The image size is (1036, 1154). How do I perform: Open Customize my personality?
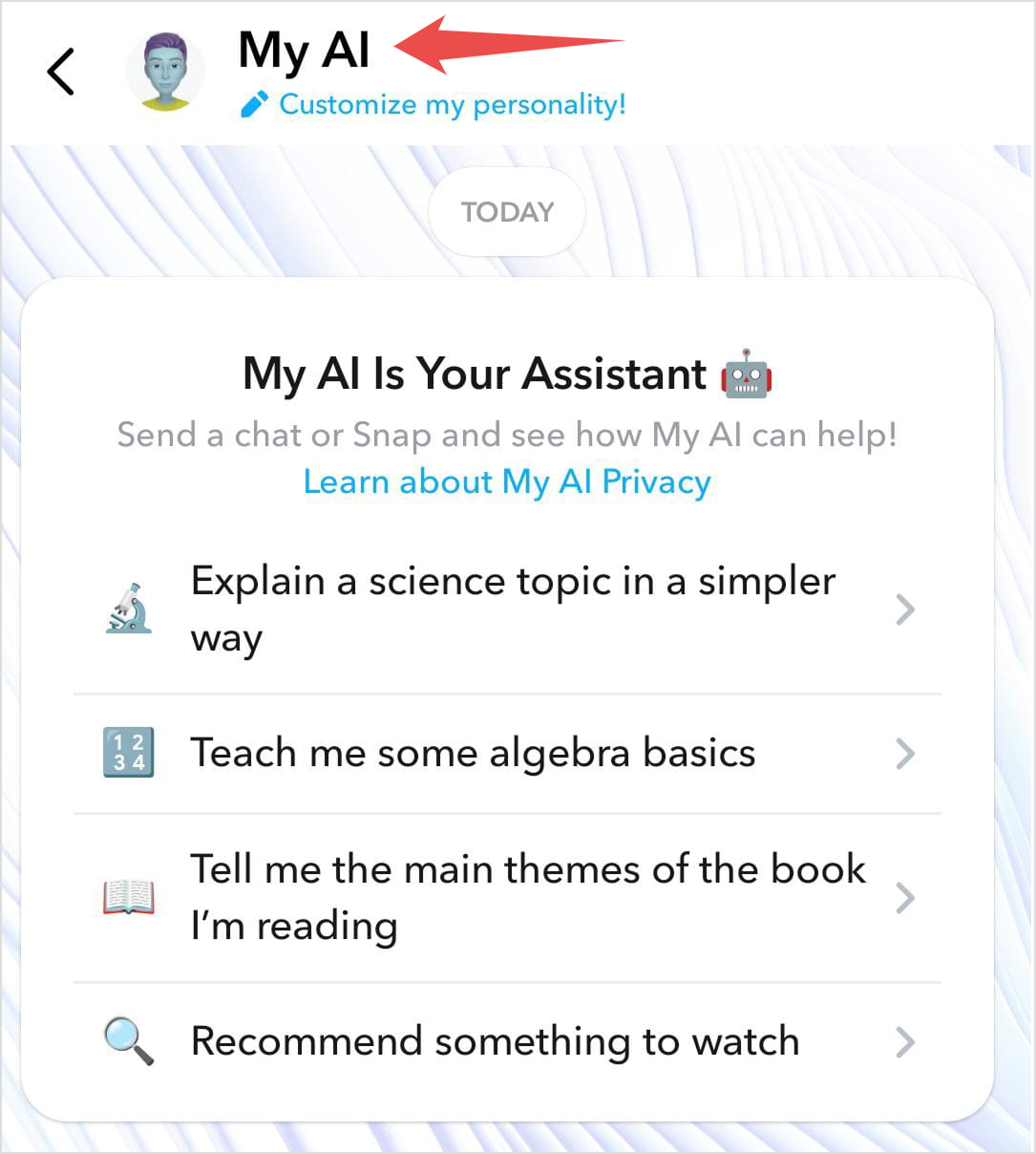pyautogui.click(x=451, y=105)
